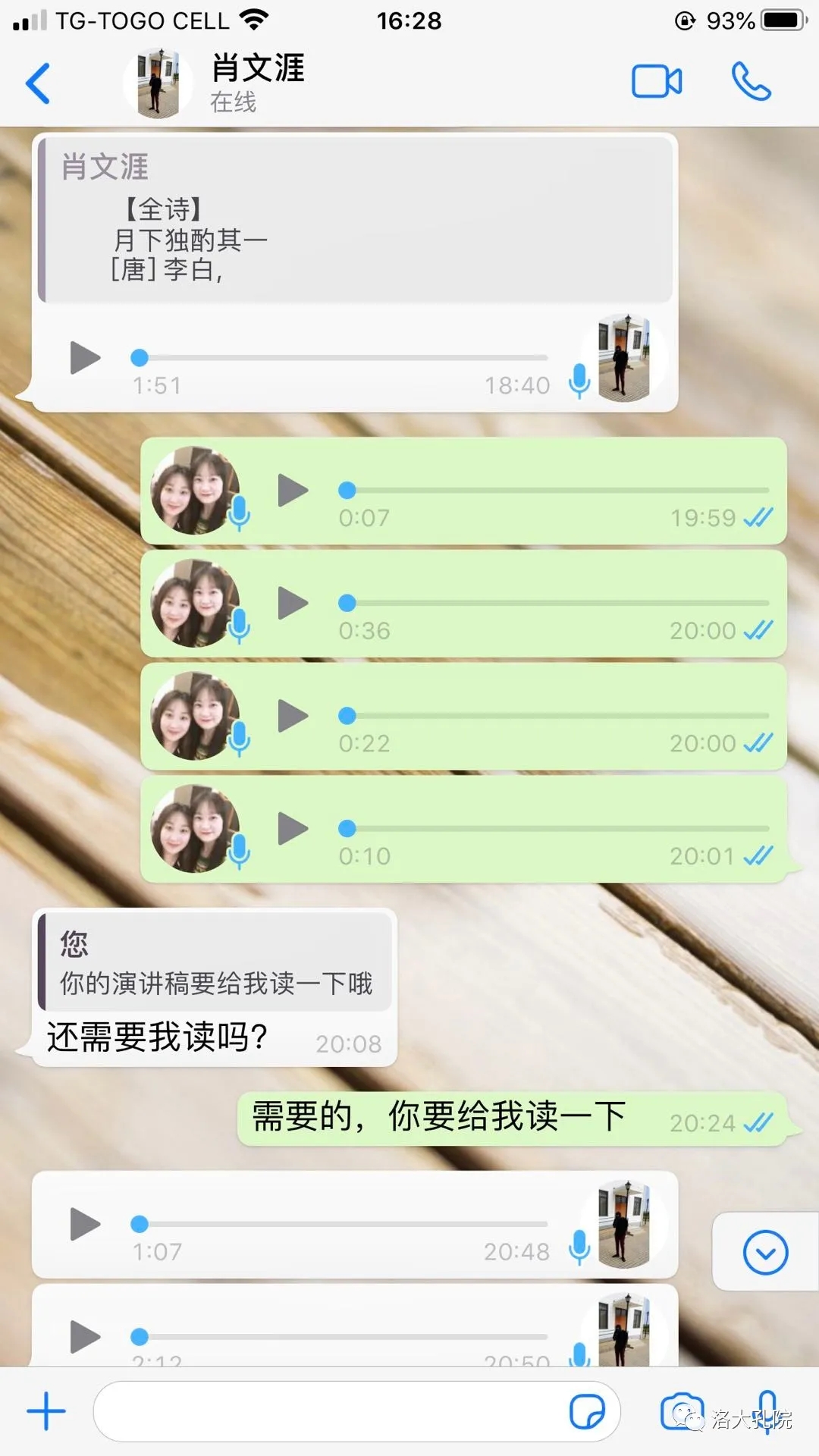819x1456 pixels.
Task: Open 肖文涯's contact info header
Action: [x=258, y=82]
